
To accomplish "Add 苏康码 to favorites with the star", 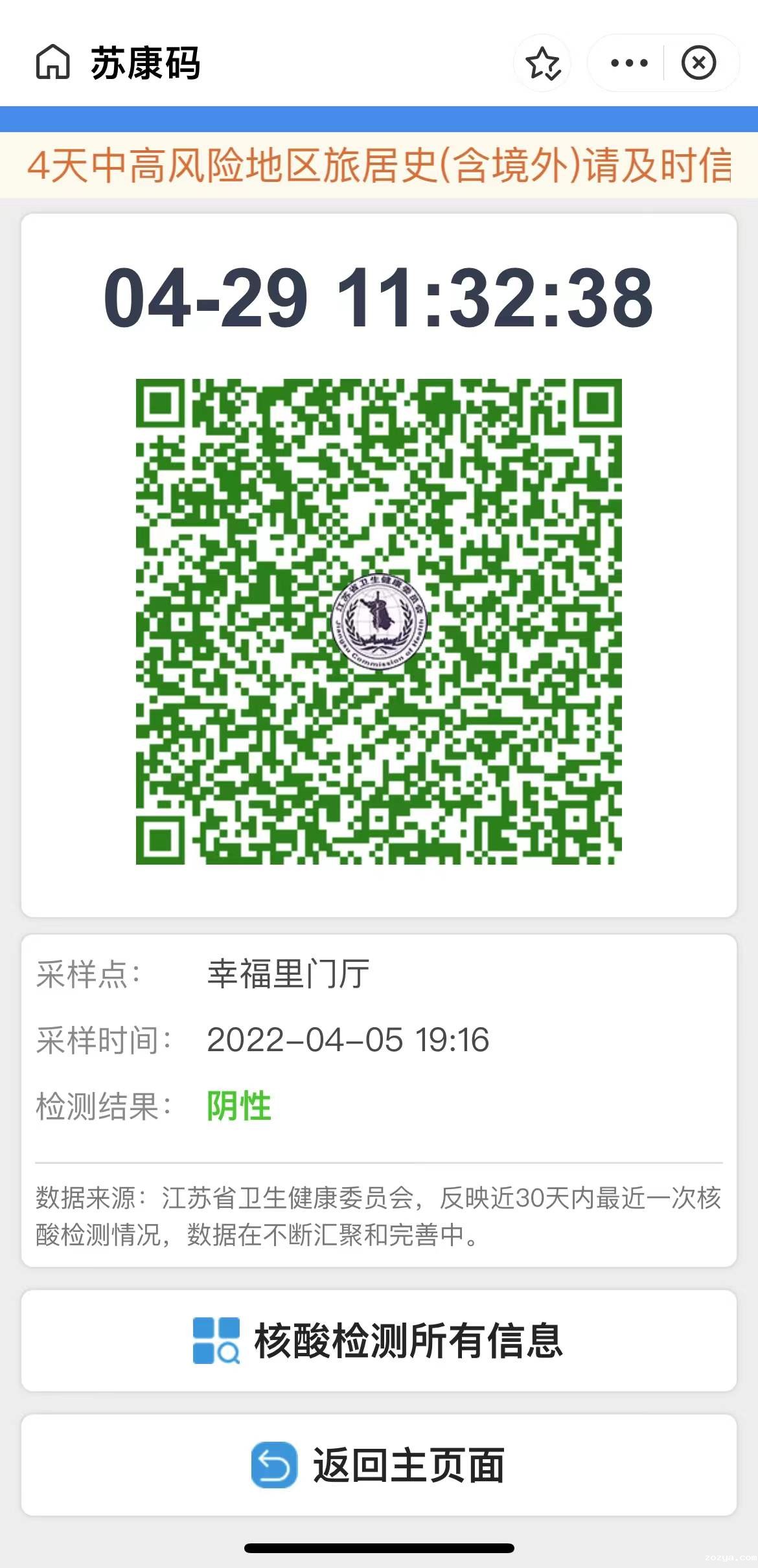I will 543,63.
